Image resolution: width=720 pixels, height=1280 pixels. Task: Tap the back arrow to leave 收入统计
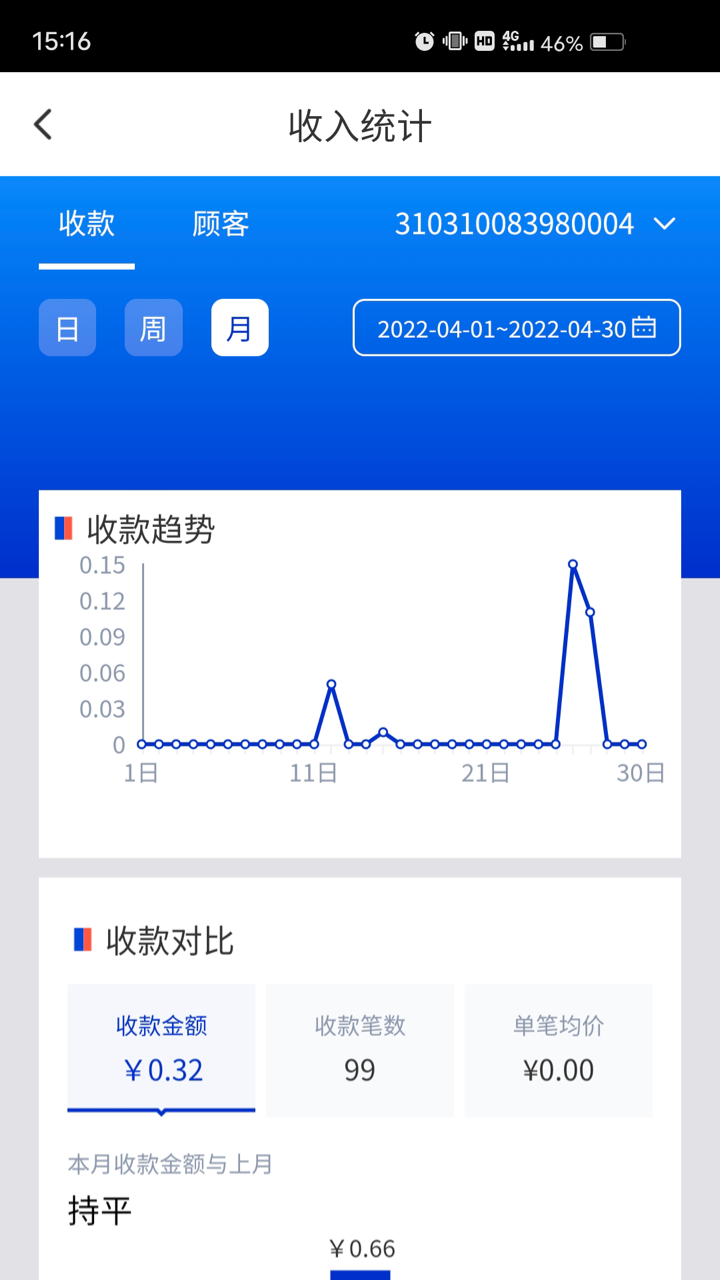(42, 123)
